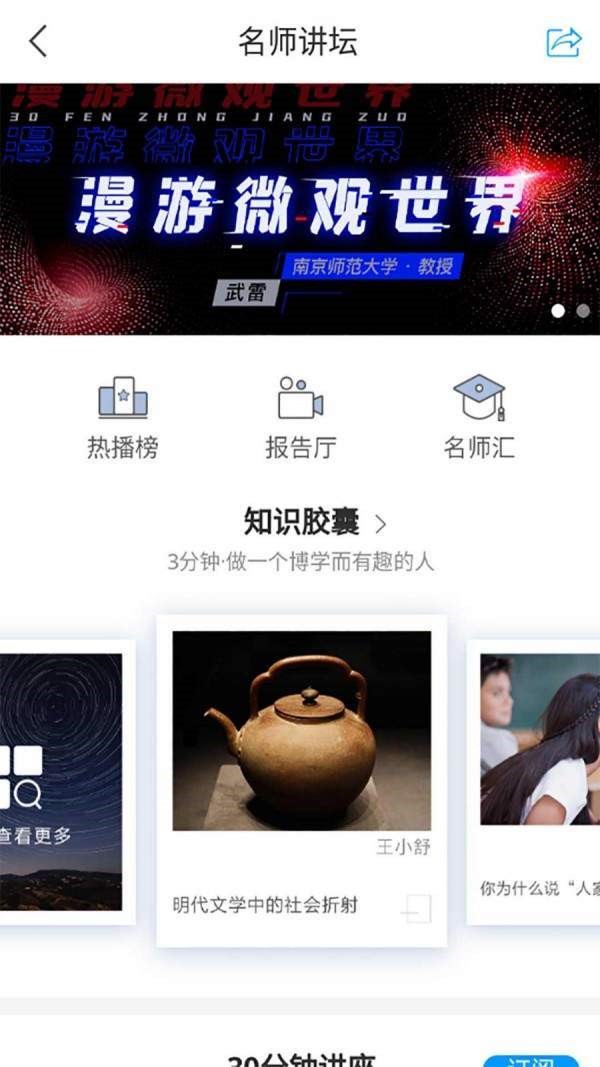Open the 名师汇 section
Viewport: 600px width, 1067px height.
[479, 418]
